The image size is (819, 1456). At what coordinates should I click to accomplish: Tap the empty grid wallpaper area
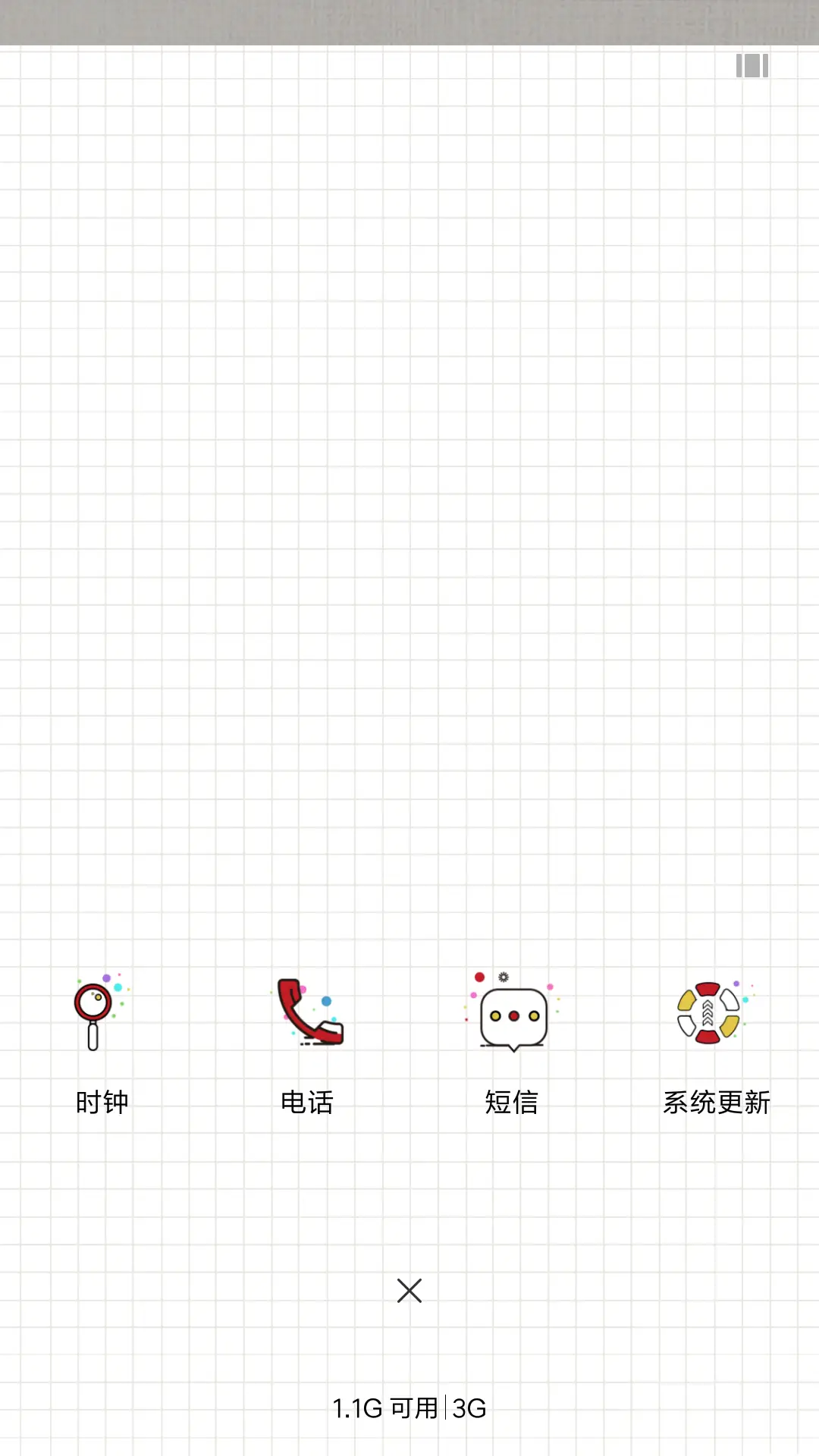(x=409, y=531)
